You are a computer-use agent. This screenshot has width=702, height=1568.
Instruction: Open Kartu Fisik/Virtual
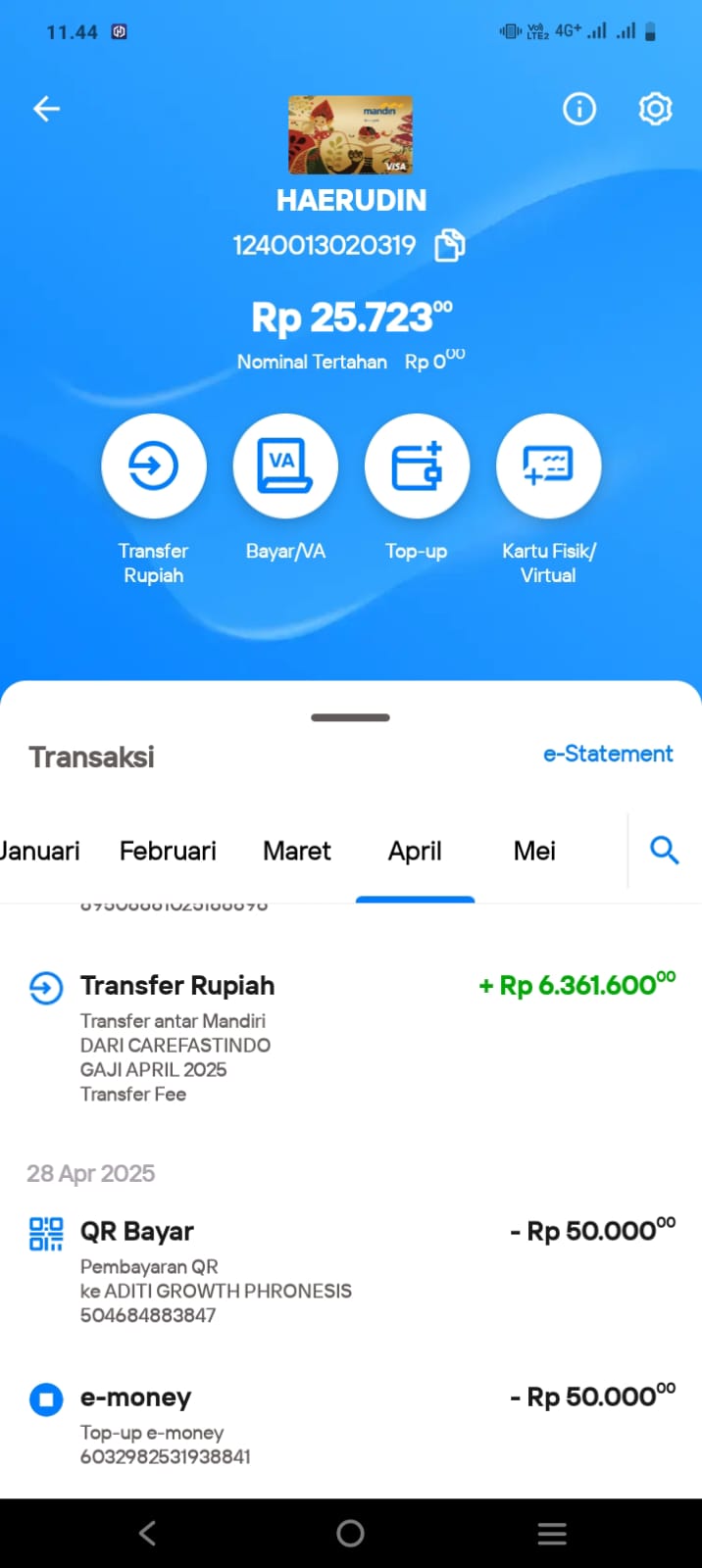(x=548, y=465)
